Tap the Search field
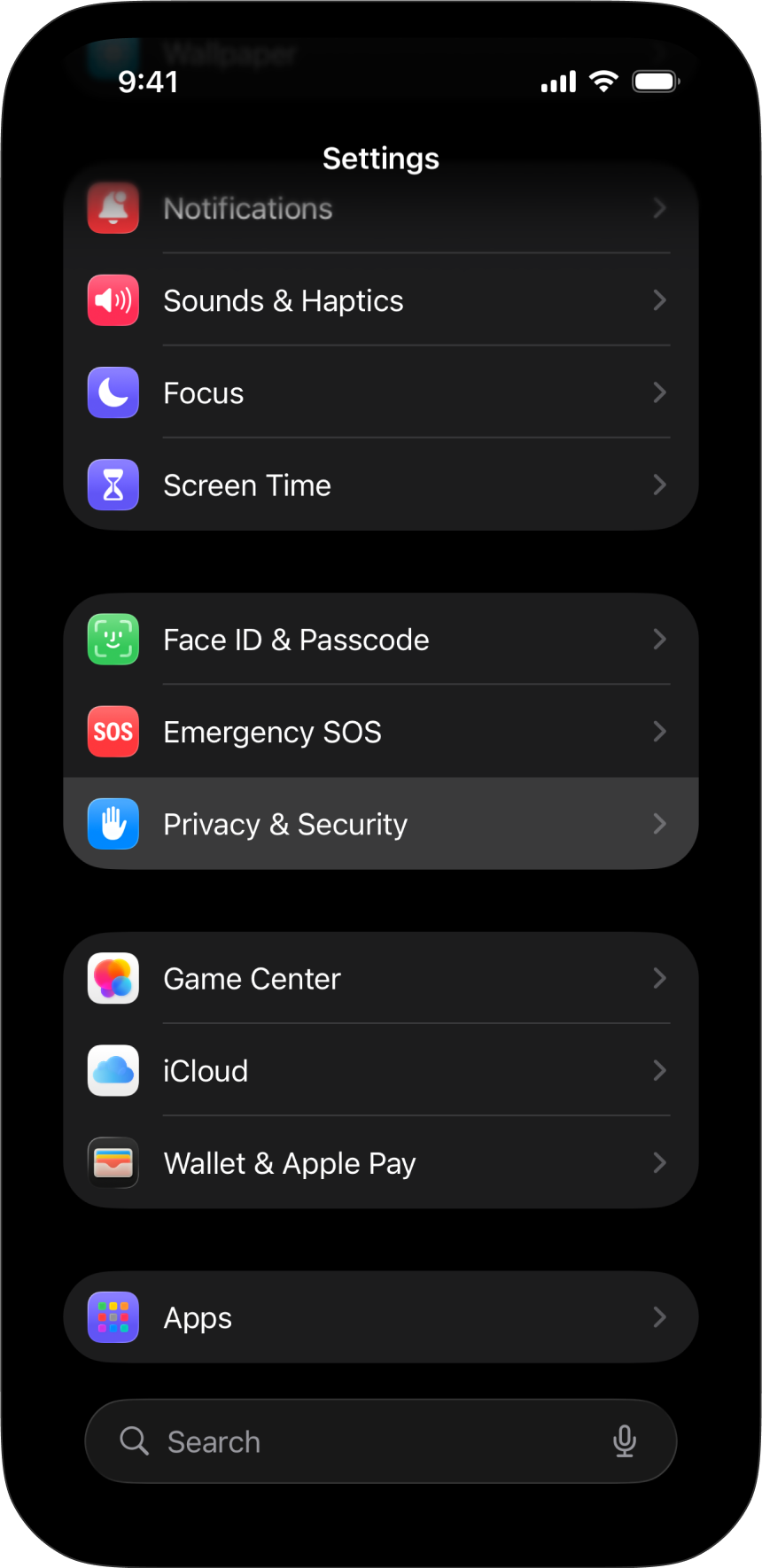The width and height of the screenshot is (762, 1568). pyautogui.click(x=354, y=1441)
